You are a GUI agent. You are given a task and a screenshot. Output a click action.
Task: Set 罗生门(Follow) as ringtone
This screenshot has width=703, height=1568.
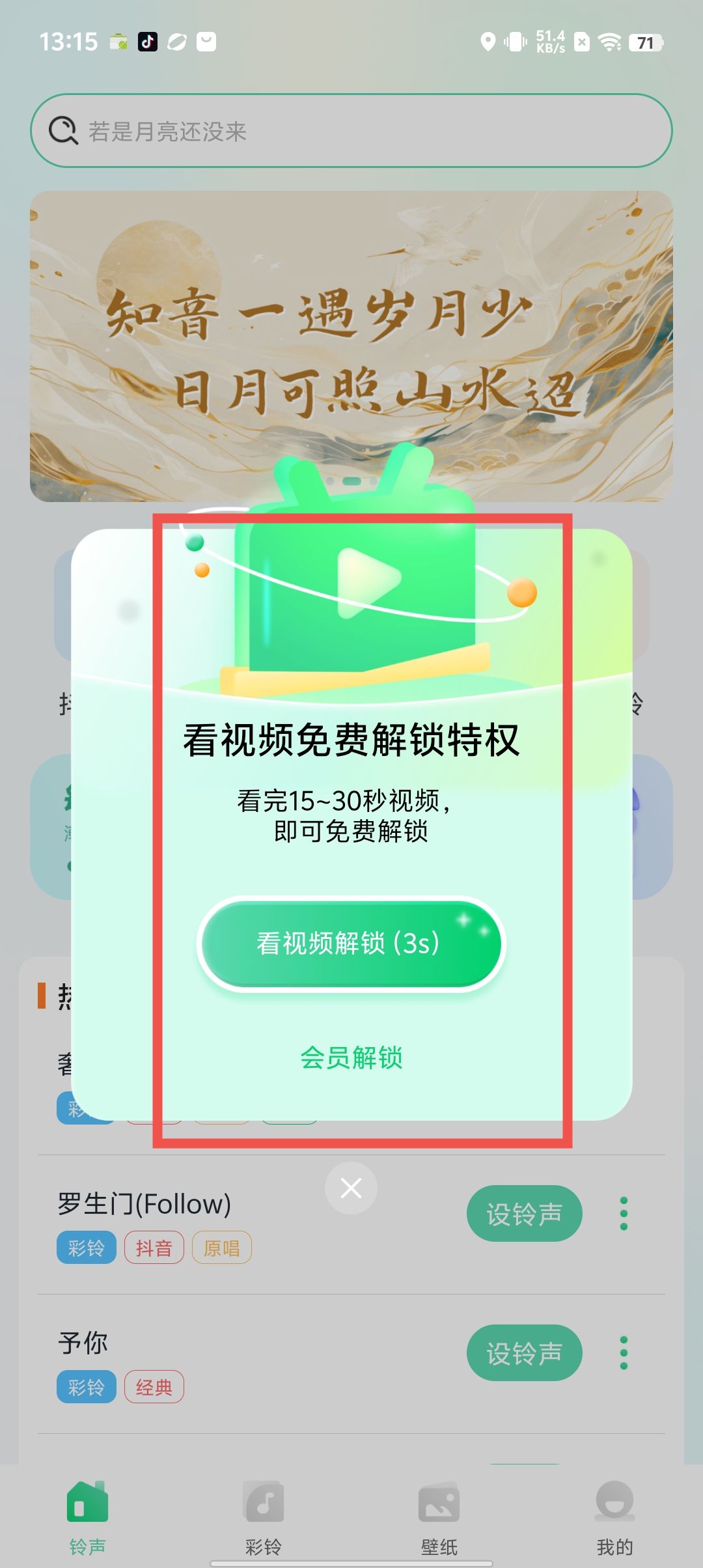pyautogui.click(x=524, y=1214)
